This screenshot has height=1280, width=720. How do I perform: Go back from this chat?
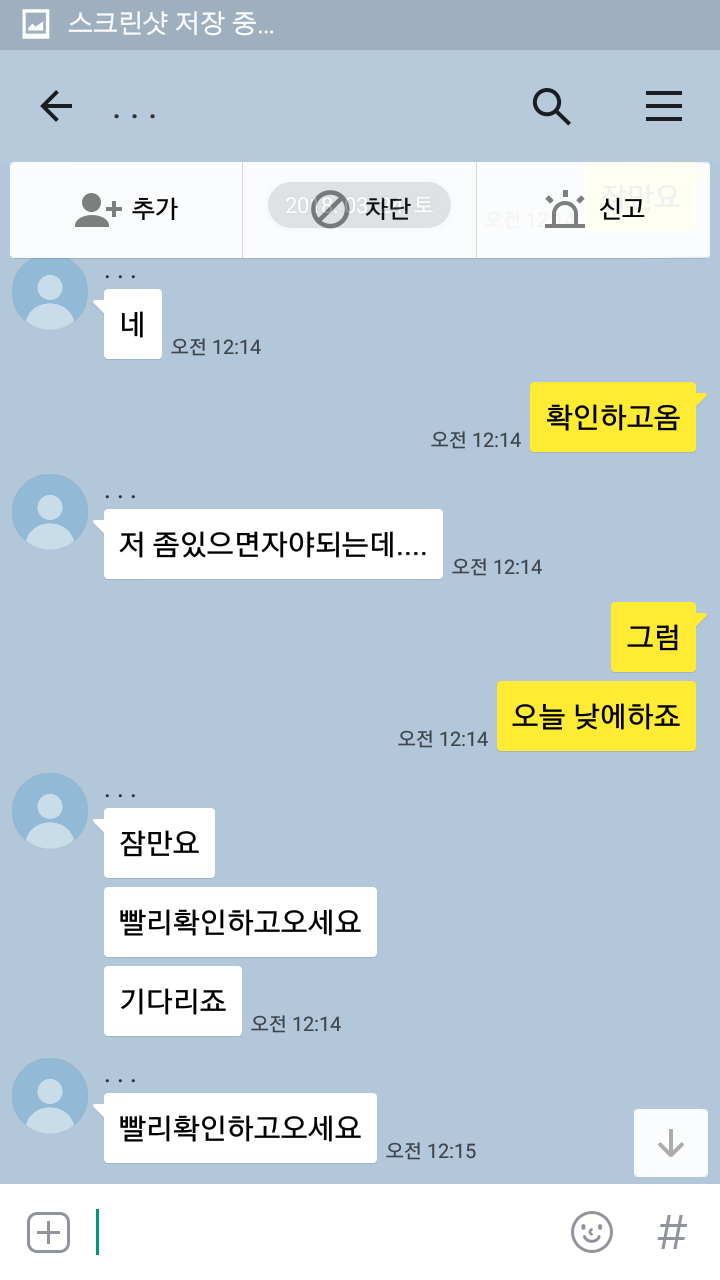(x=56, y=106)
